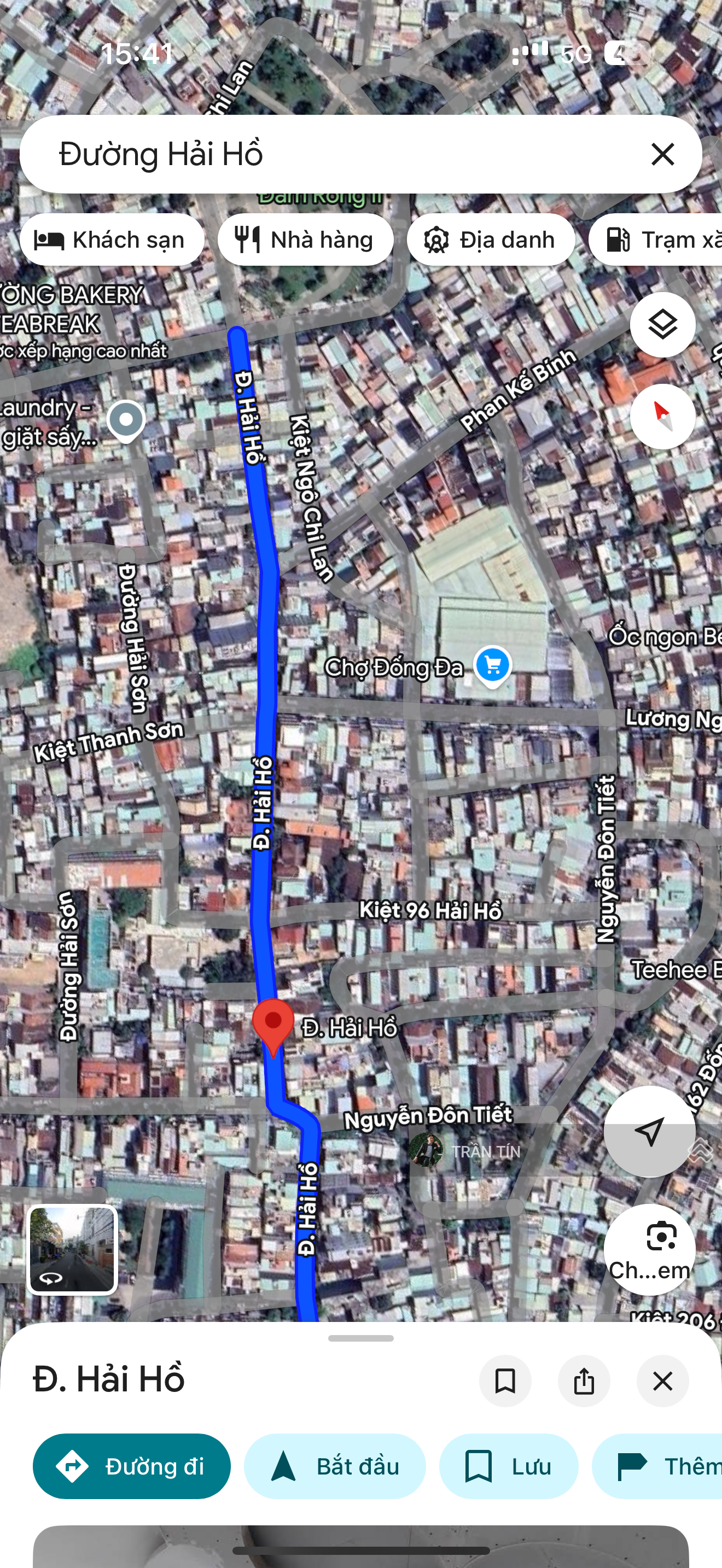The width and height of the screenshot is (722, 1568).
Task: Select the Nhà hàng chip
Action: (306, 240)
